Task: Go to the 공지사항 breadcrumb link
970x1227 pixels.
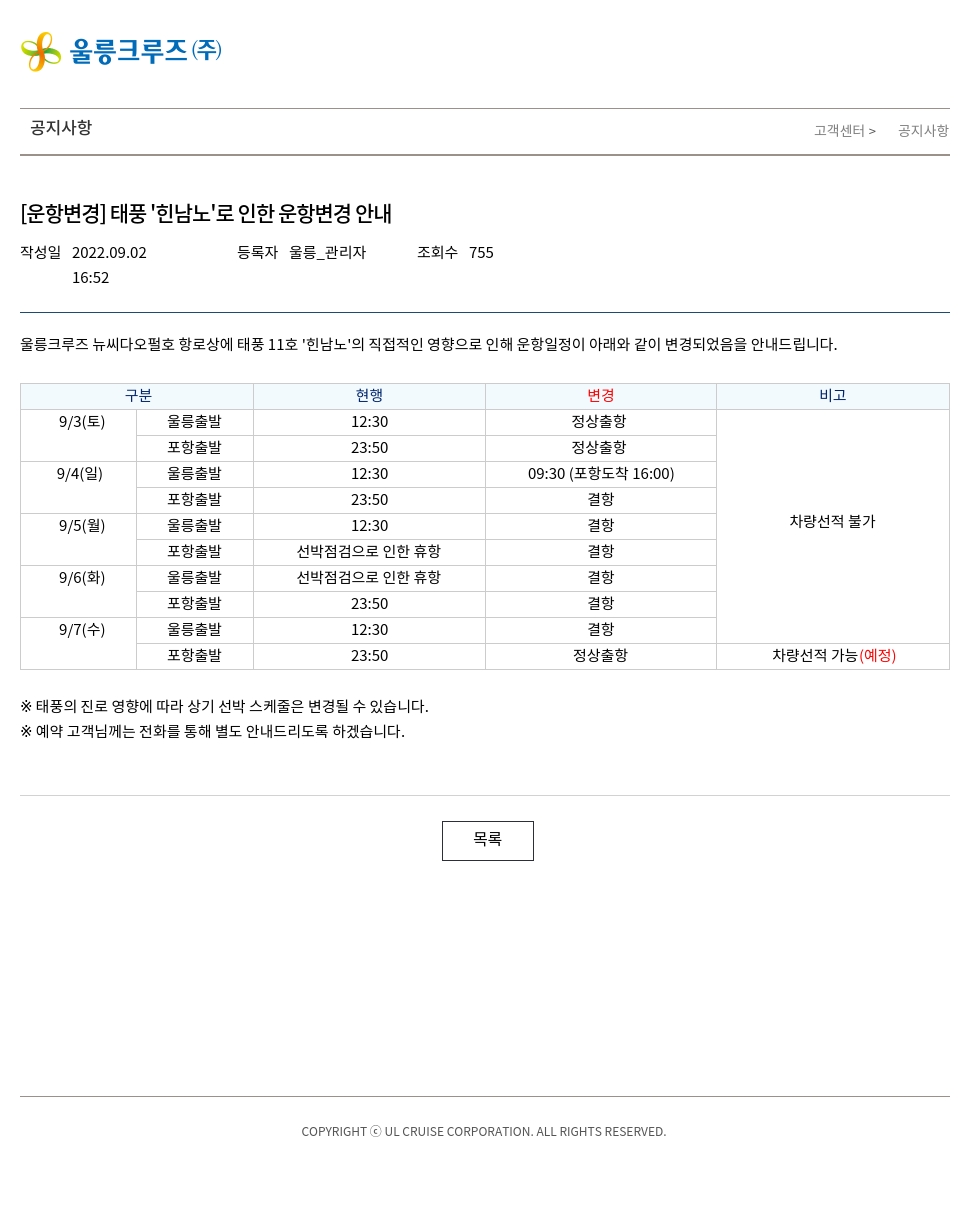Action: click(922, 131)
